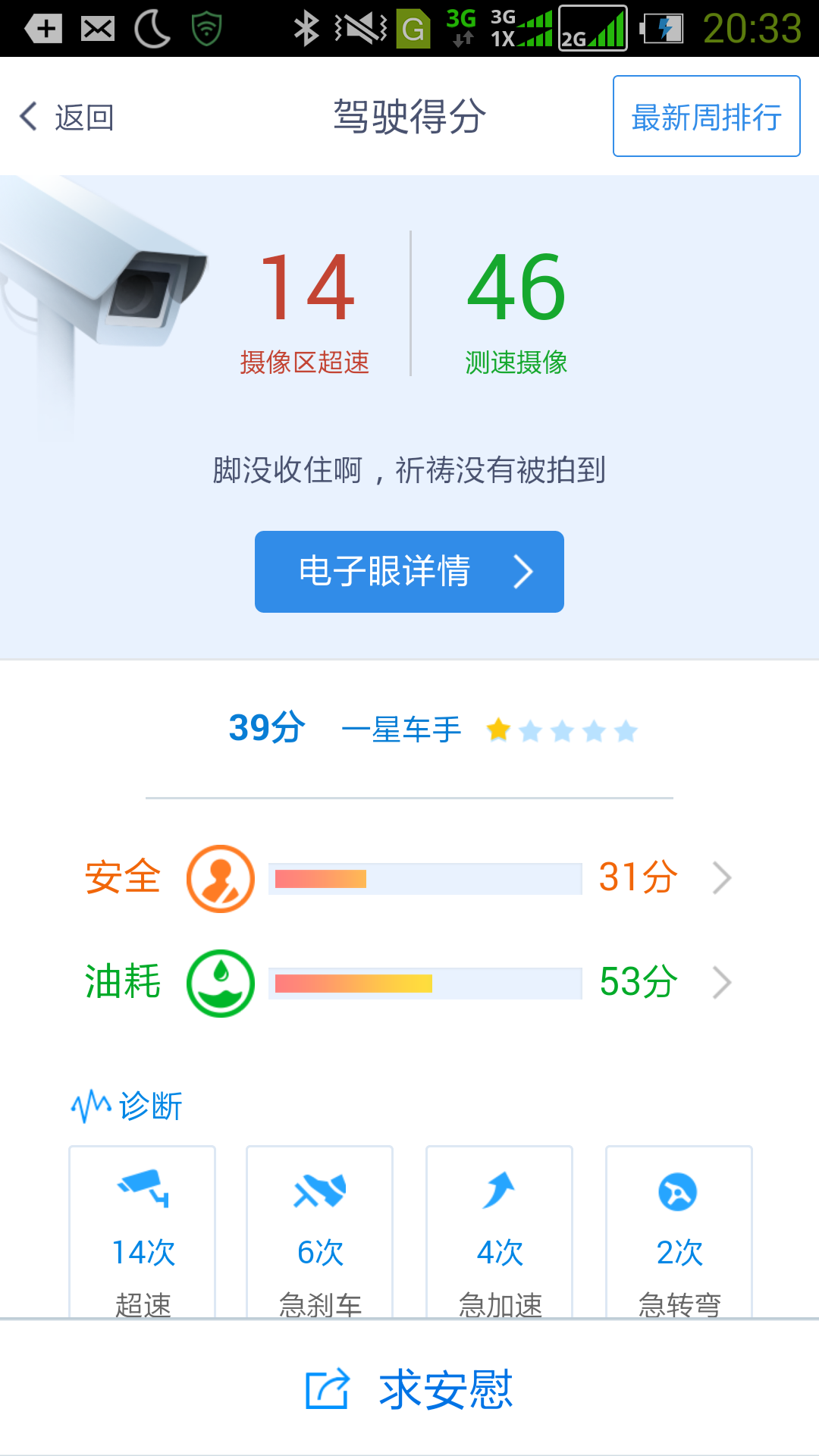Open 安全 score details row
This screenshot has height=1456, width=819.
tap(409, 878)
